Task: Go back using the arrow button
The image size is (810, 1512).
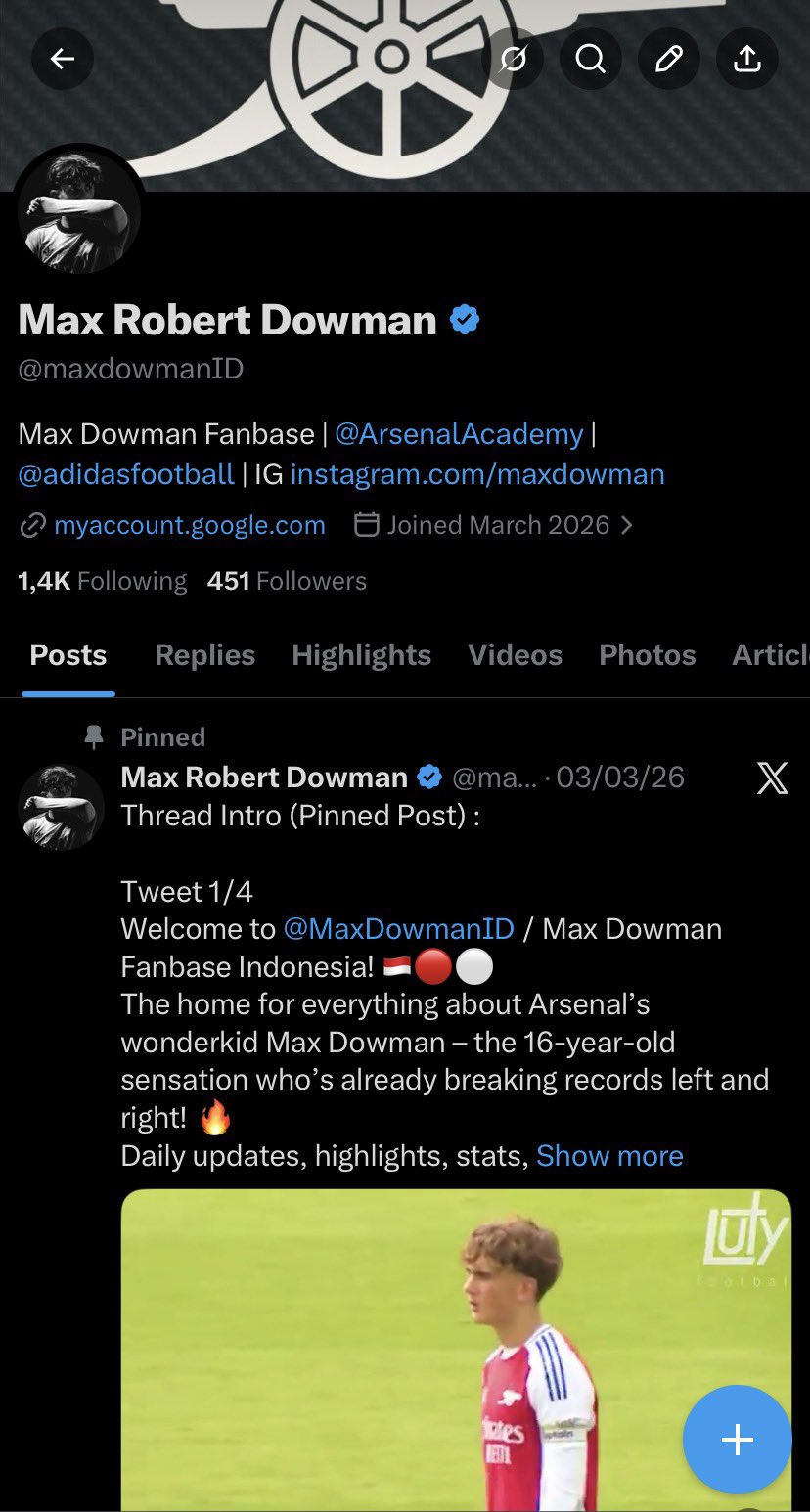Action: [63, 60]
